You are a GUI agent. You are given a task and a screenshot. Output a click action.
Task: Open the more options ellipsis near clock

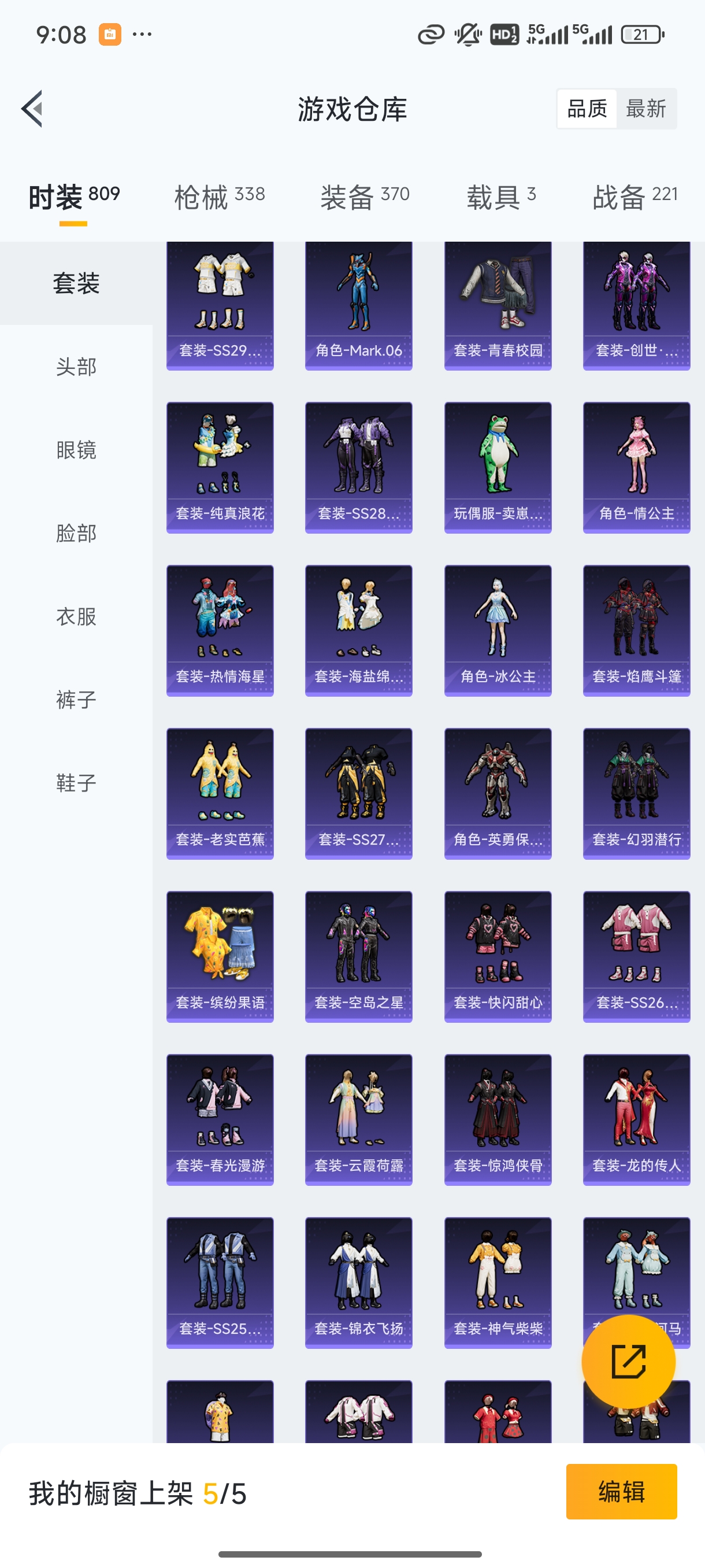tap(141, 34)
